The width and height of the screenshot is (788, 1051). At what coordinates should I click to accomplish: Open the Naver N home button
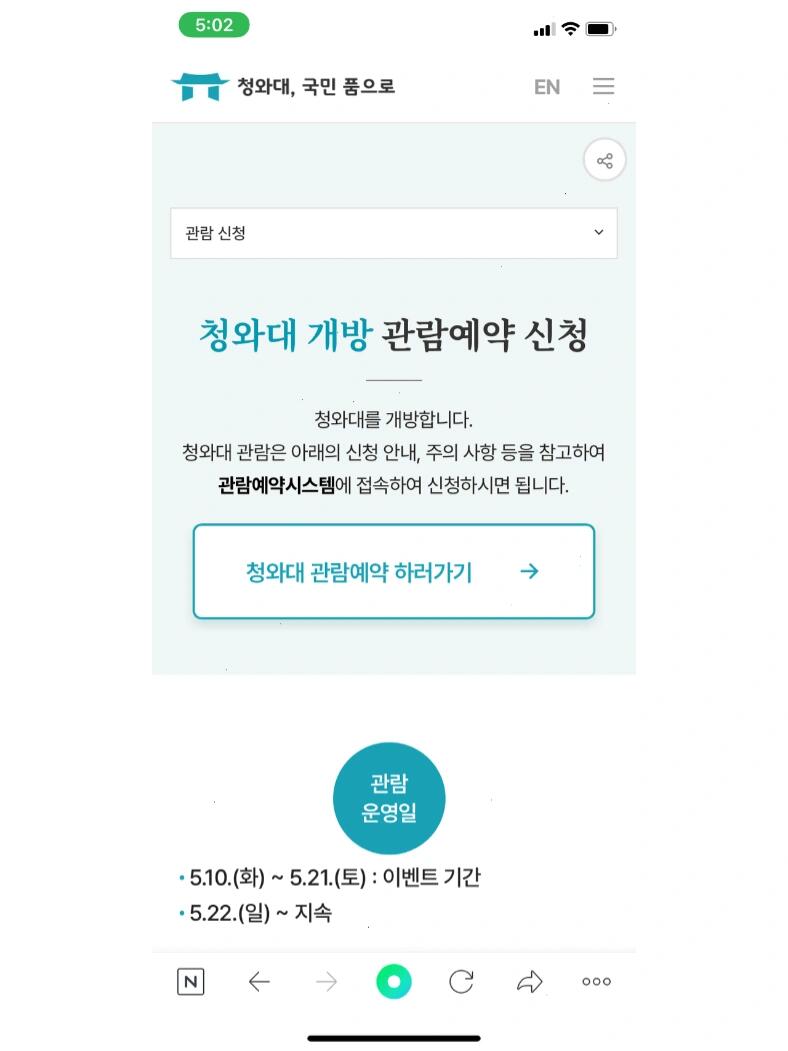click(x=190, y=982)
